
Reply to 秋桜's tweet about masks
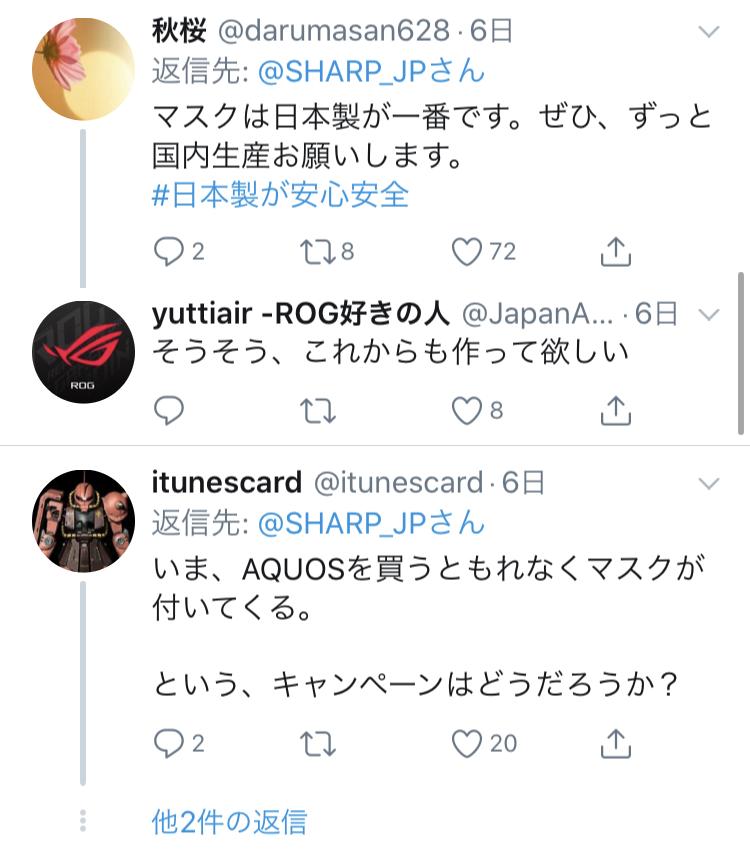(x=168, y=251)
